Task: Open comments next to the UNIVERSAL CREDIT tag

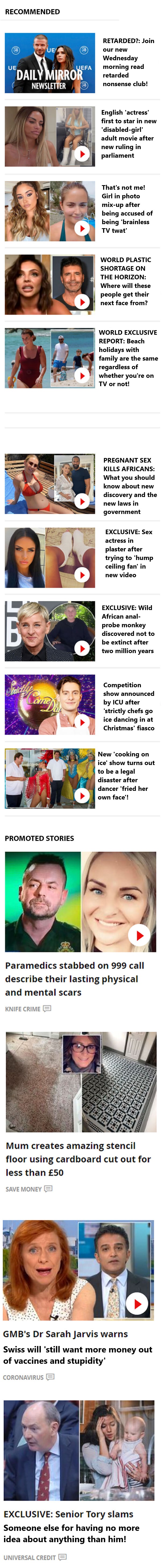Action: pos(62,1556)
